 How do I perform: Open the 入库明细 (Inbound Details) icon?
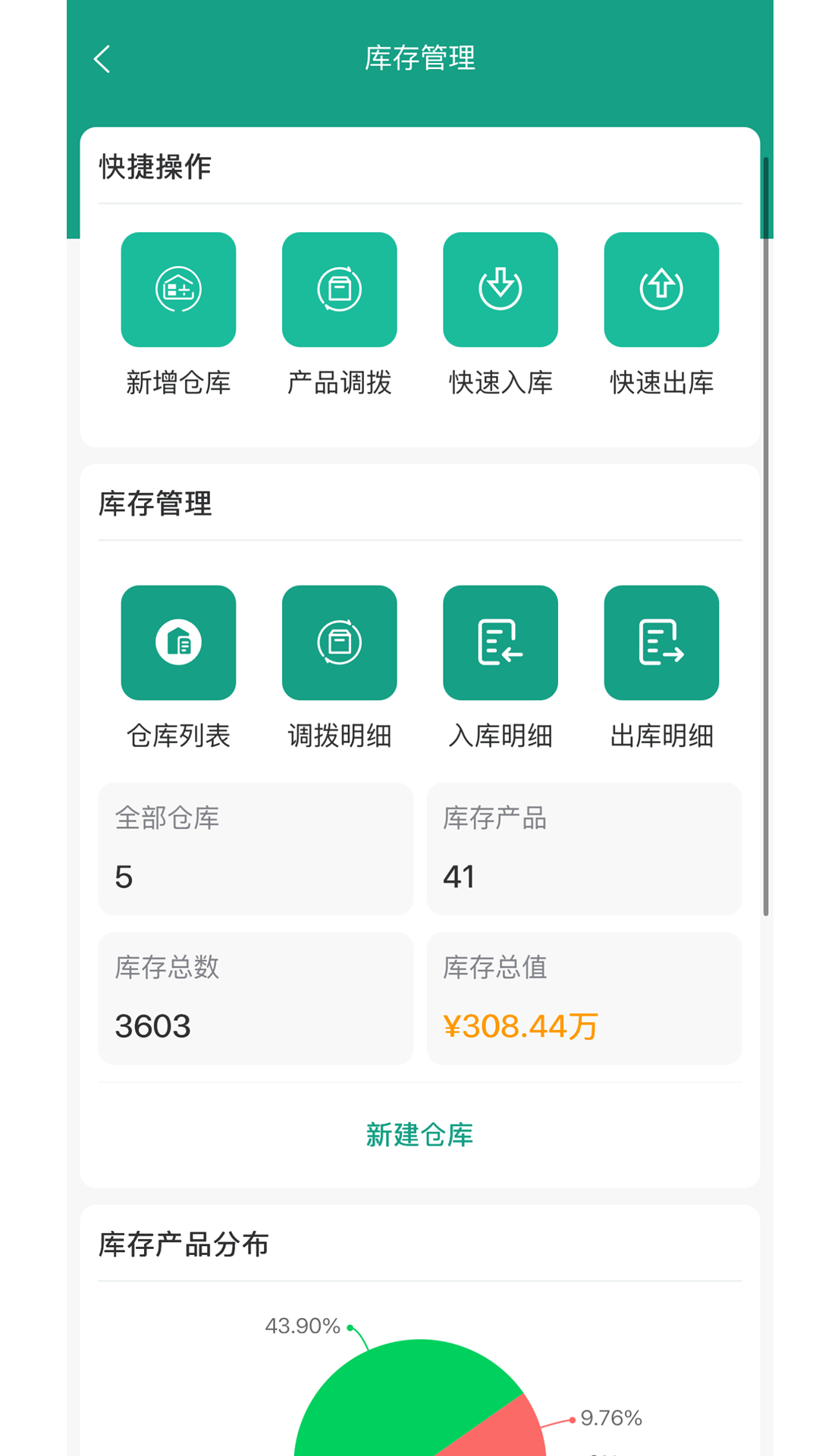[500, 642]
